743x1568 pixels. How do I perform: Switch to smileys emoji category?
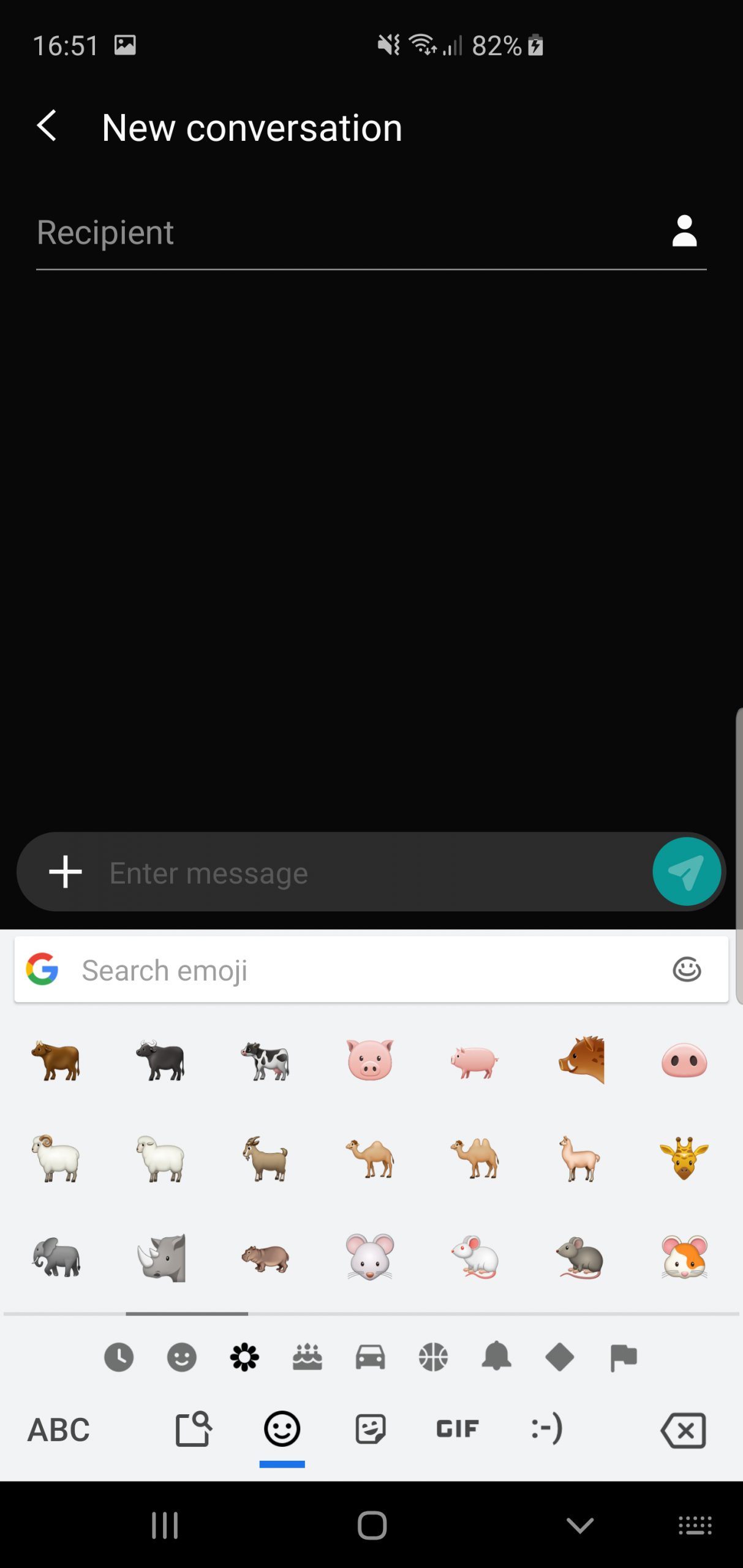pyautogui.click(x=182, y=1357)
